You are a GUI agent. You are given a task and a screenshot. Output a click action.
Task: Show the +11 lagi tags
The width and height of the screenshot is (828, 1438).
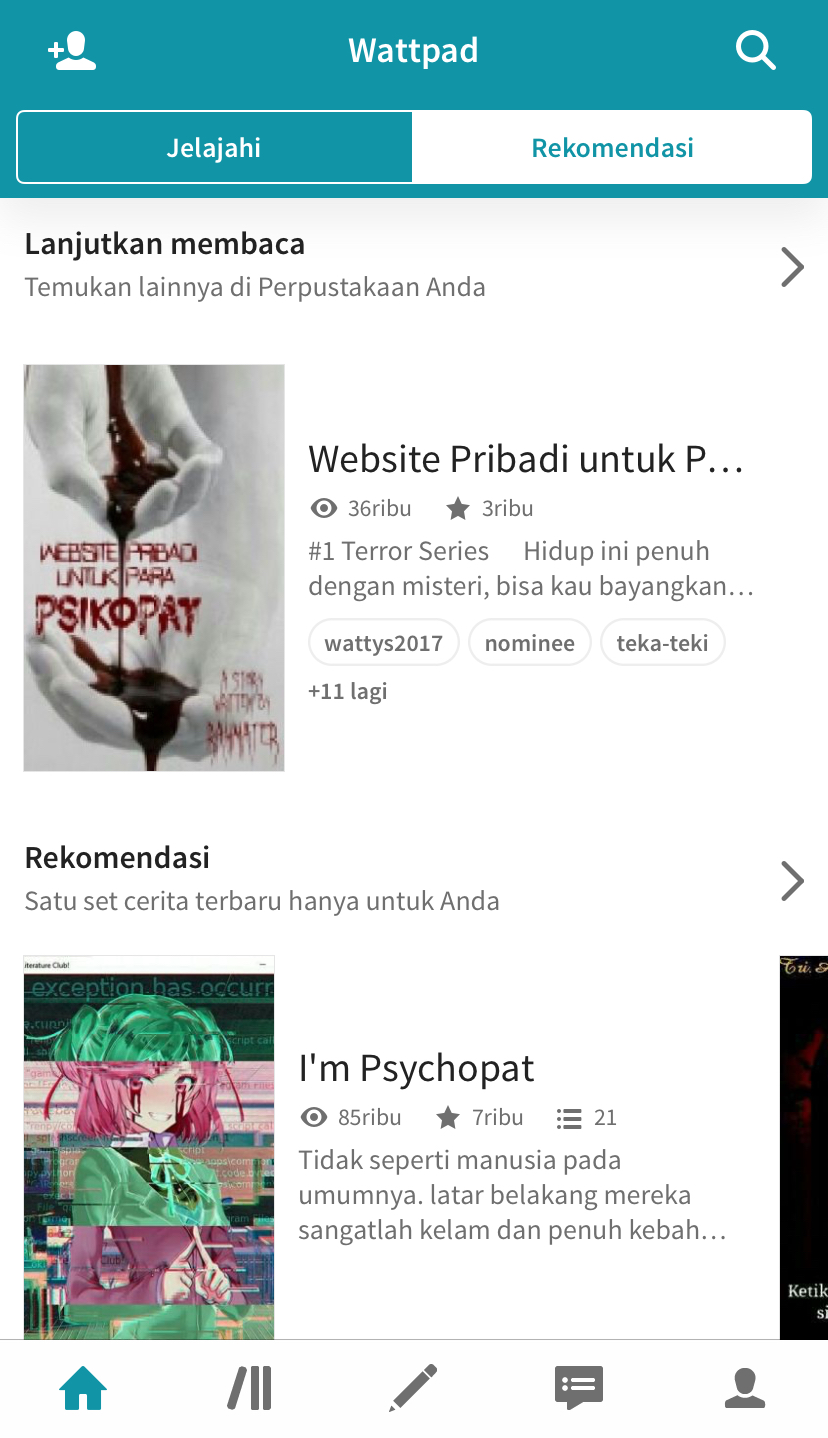(x=348, y=691)
